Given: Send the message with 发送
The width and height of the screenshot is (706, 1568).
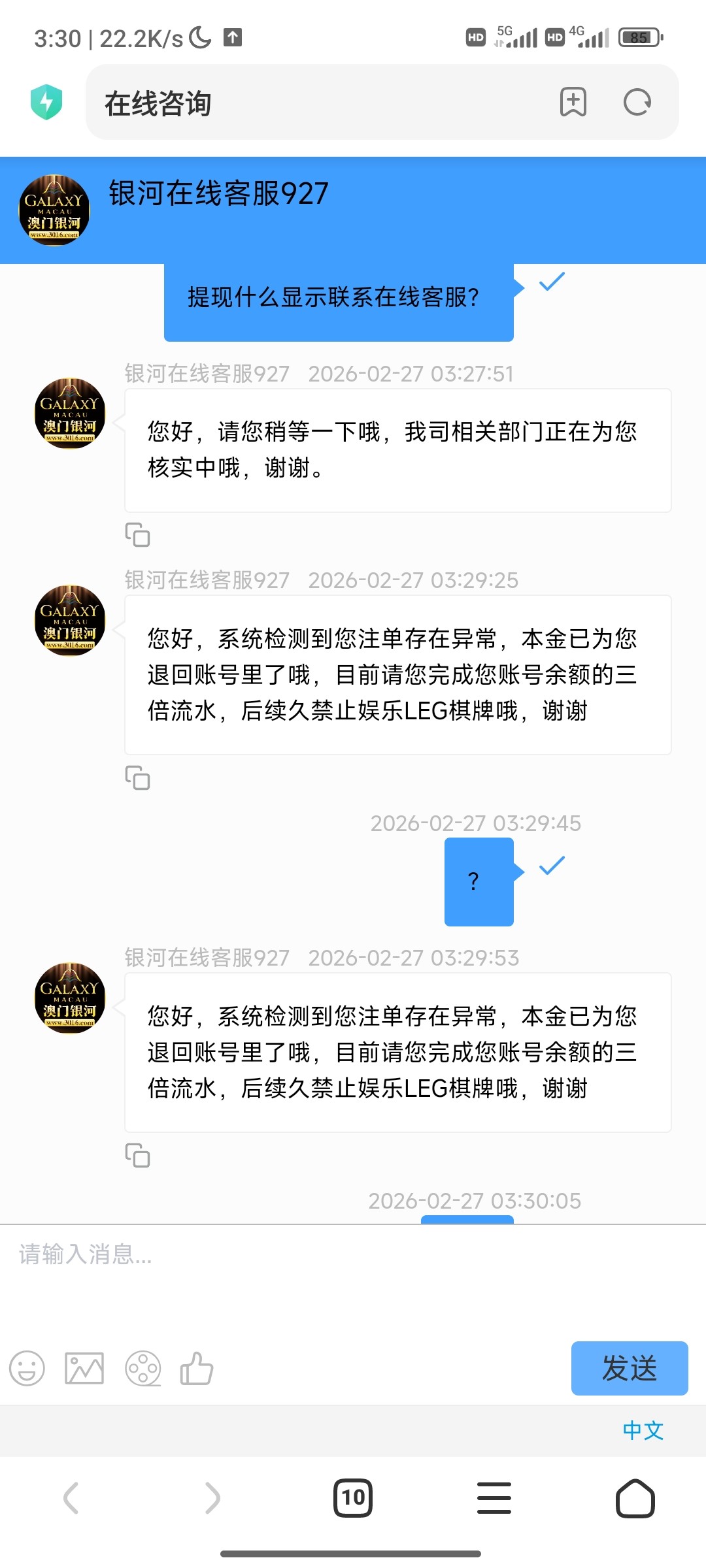Looking at the screenshot, I should (x=629, y=1368).
